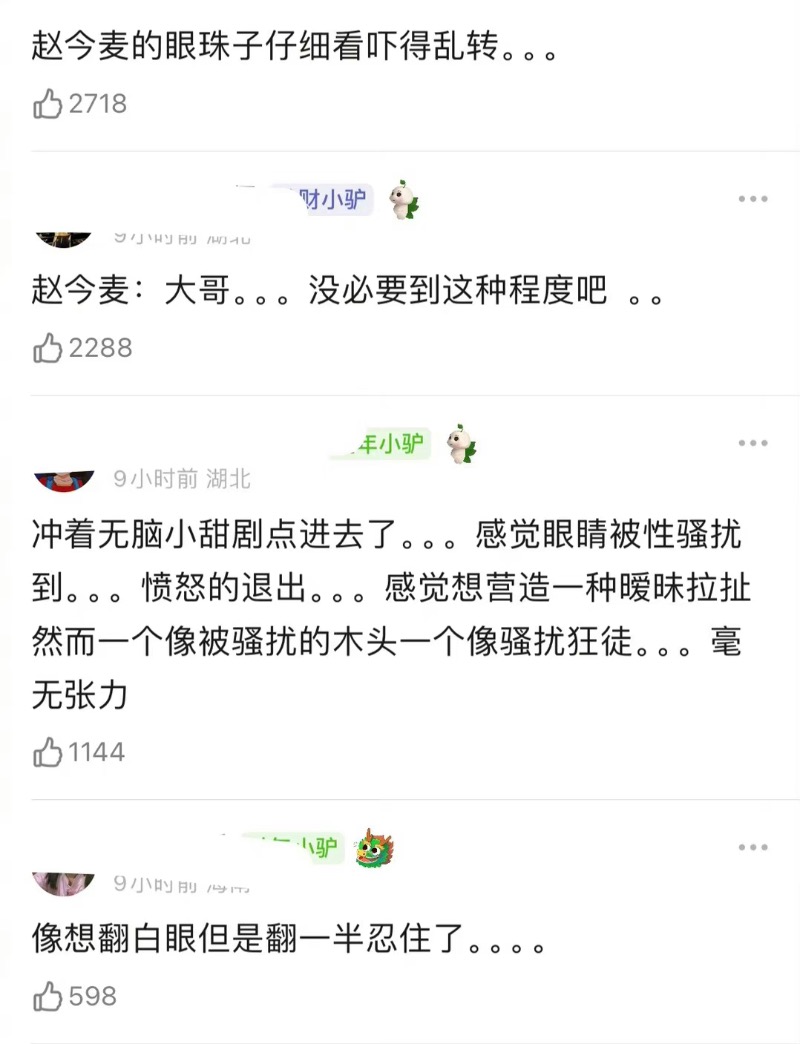Image resolution: width=800 pixels, height=1044 pixels.
Task: Like the comment '大哥。。。没必要到这种程度吧'
Action: (x=48, y=347)
